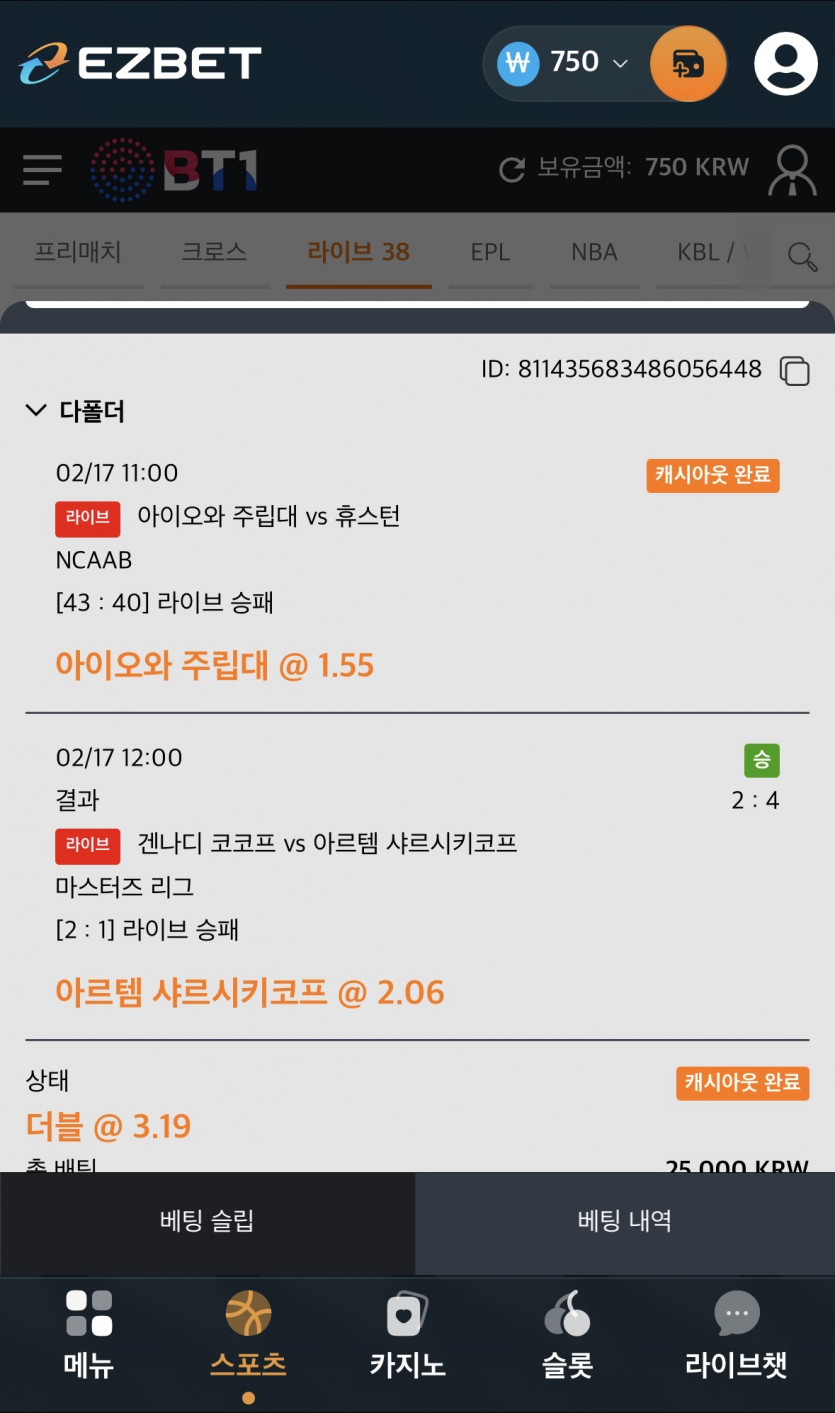Switch to the EPL tab

point(490,252)
